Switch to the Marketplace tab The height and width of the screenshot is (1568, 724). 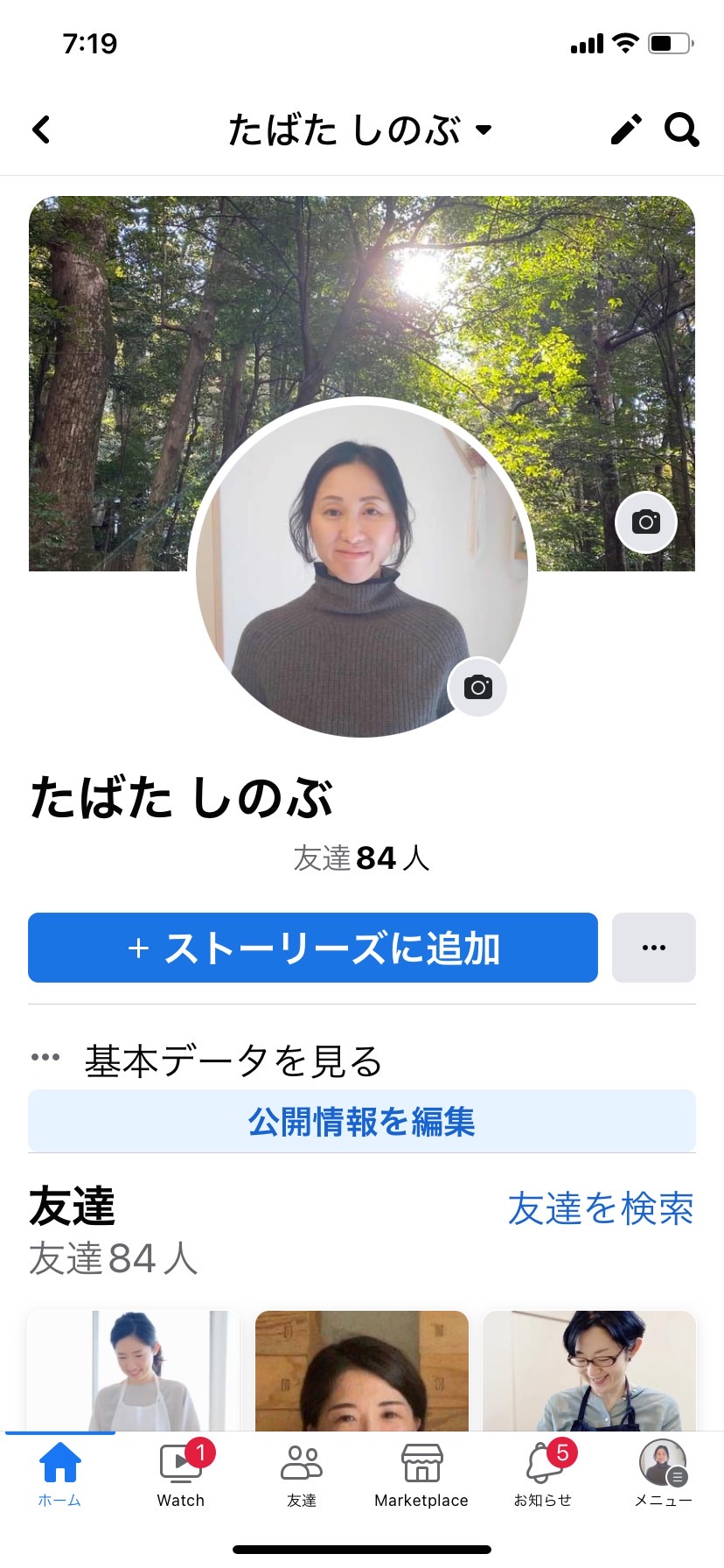(x=421, y=1473)
